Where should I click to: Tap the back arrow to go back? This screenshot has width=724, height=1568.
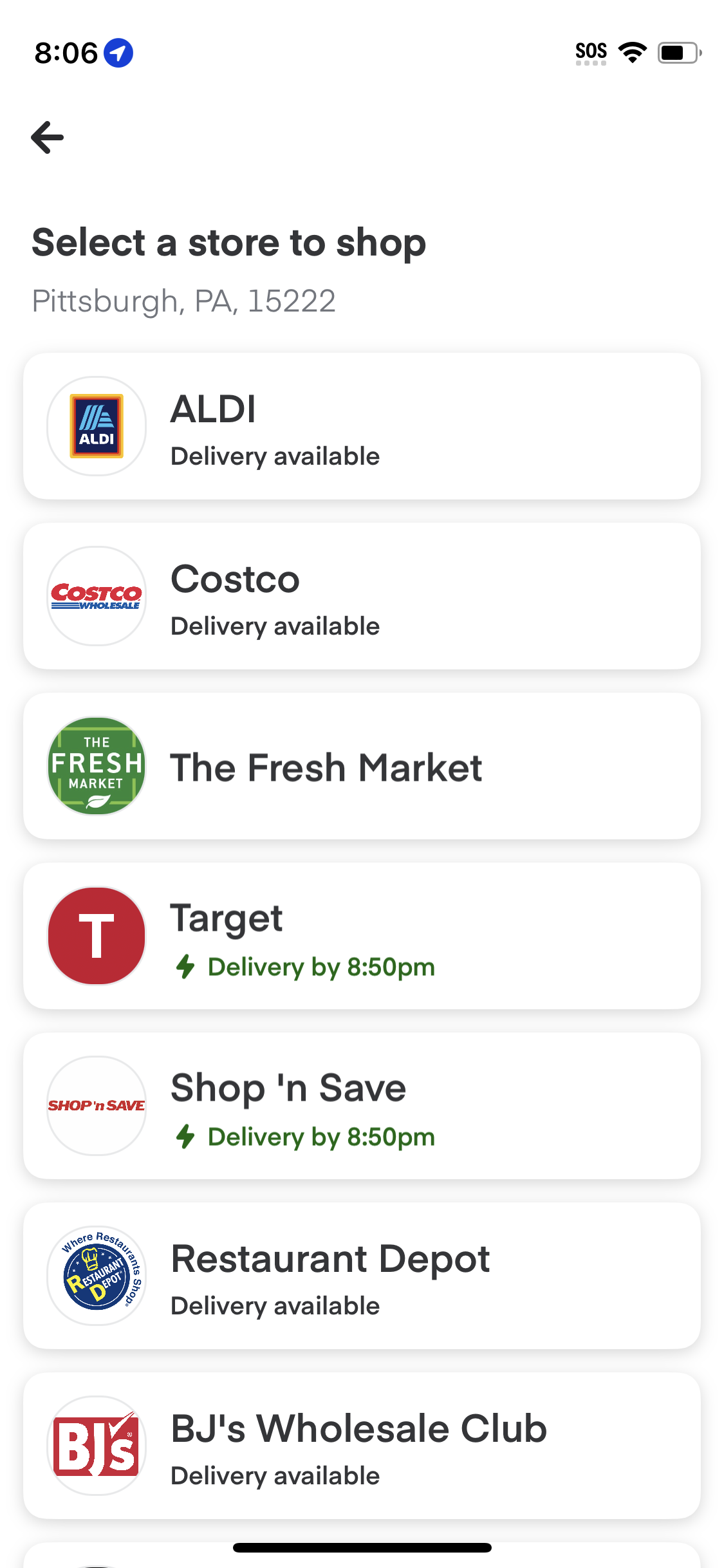point(47,136)
